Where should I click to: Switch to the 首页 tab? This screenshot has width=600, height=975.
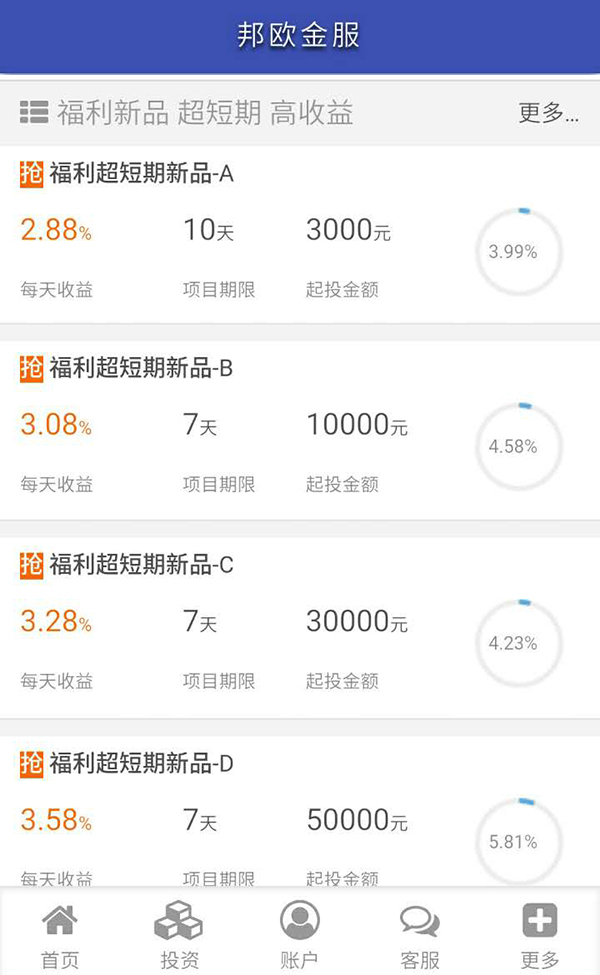(x=60, y=934)
